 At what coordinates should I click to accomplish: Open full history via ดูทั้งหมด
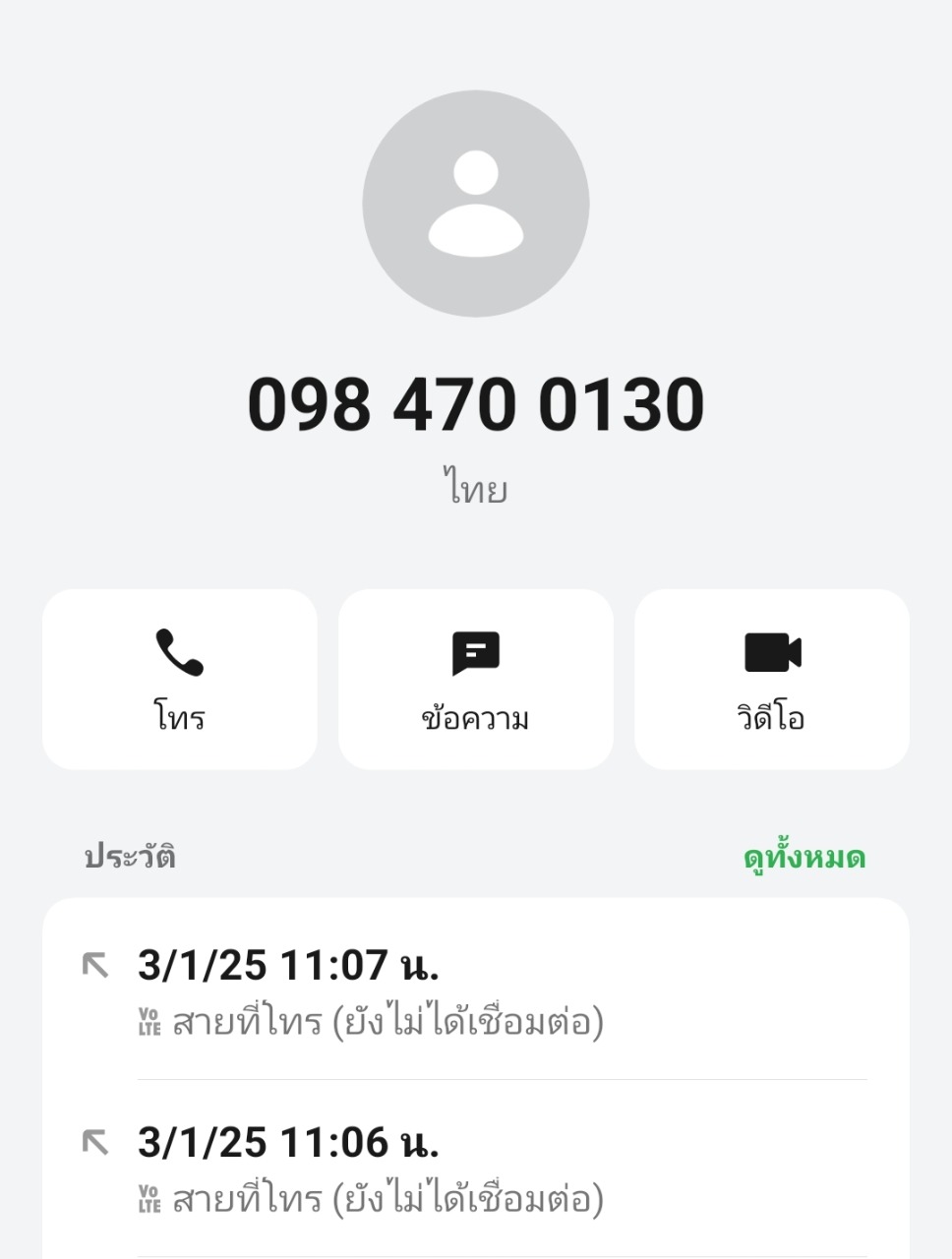[803, 858]
